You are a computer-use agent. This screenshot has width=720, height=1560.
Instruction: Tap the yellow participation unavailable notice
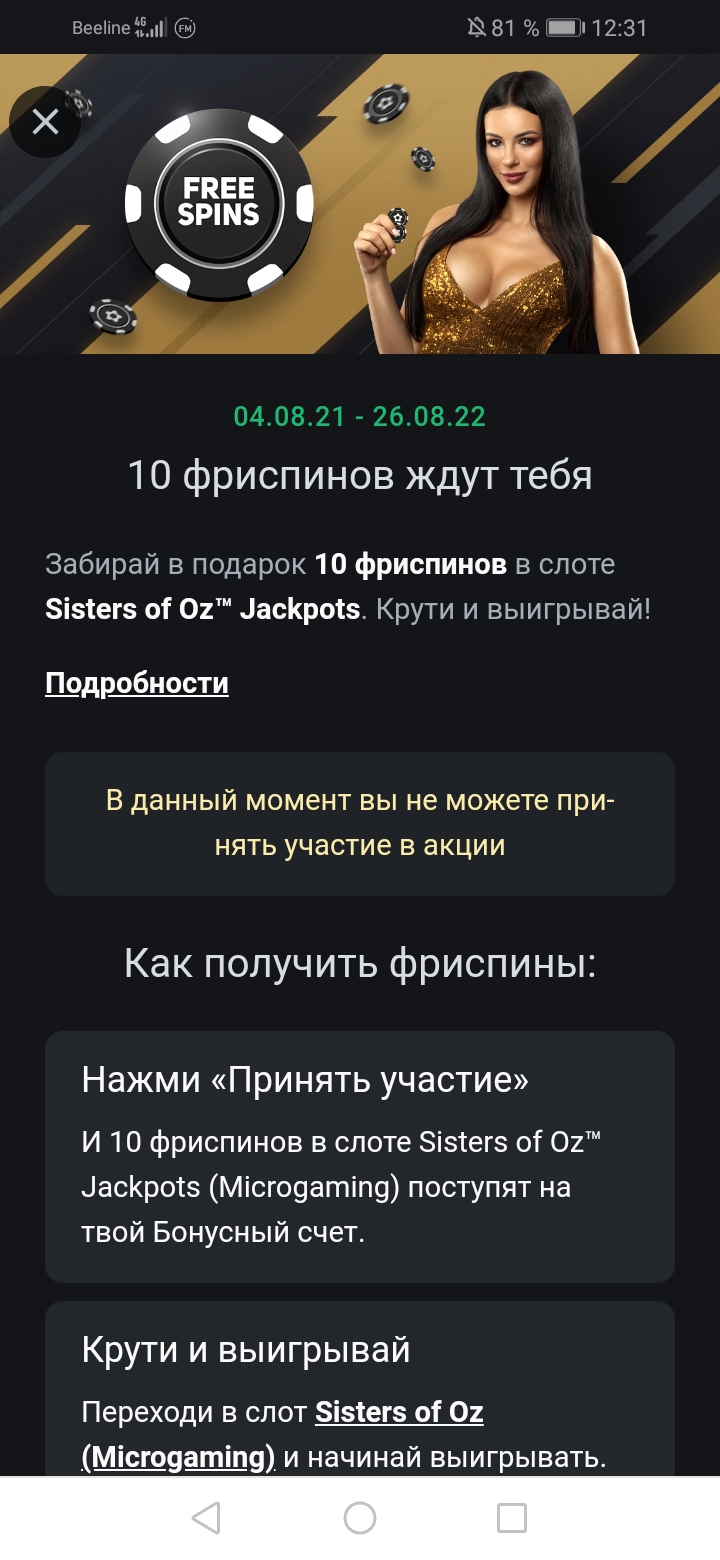[359, 823]
